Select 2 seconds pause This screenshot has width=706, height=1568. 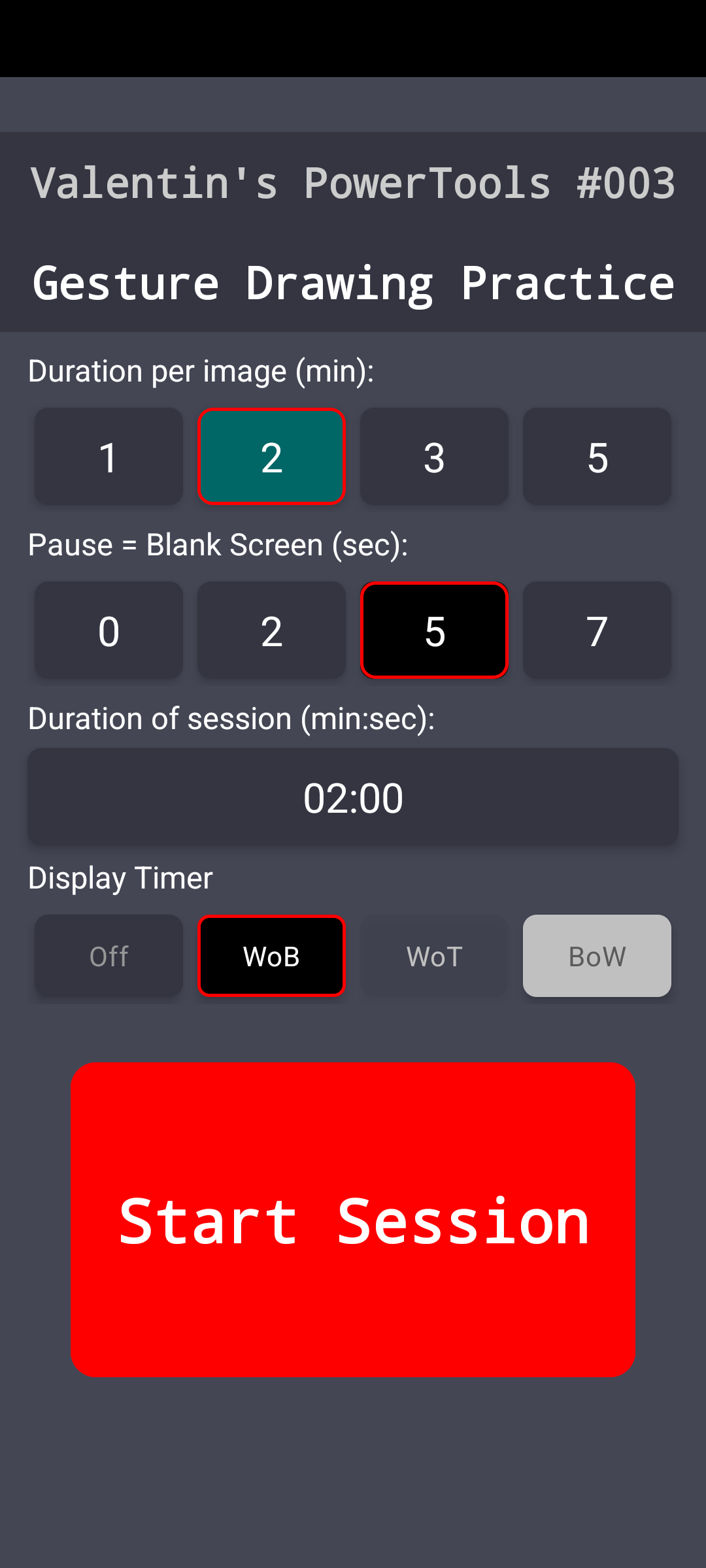271,630
